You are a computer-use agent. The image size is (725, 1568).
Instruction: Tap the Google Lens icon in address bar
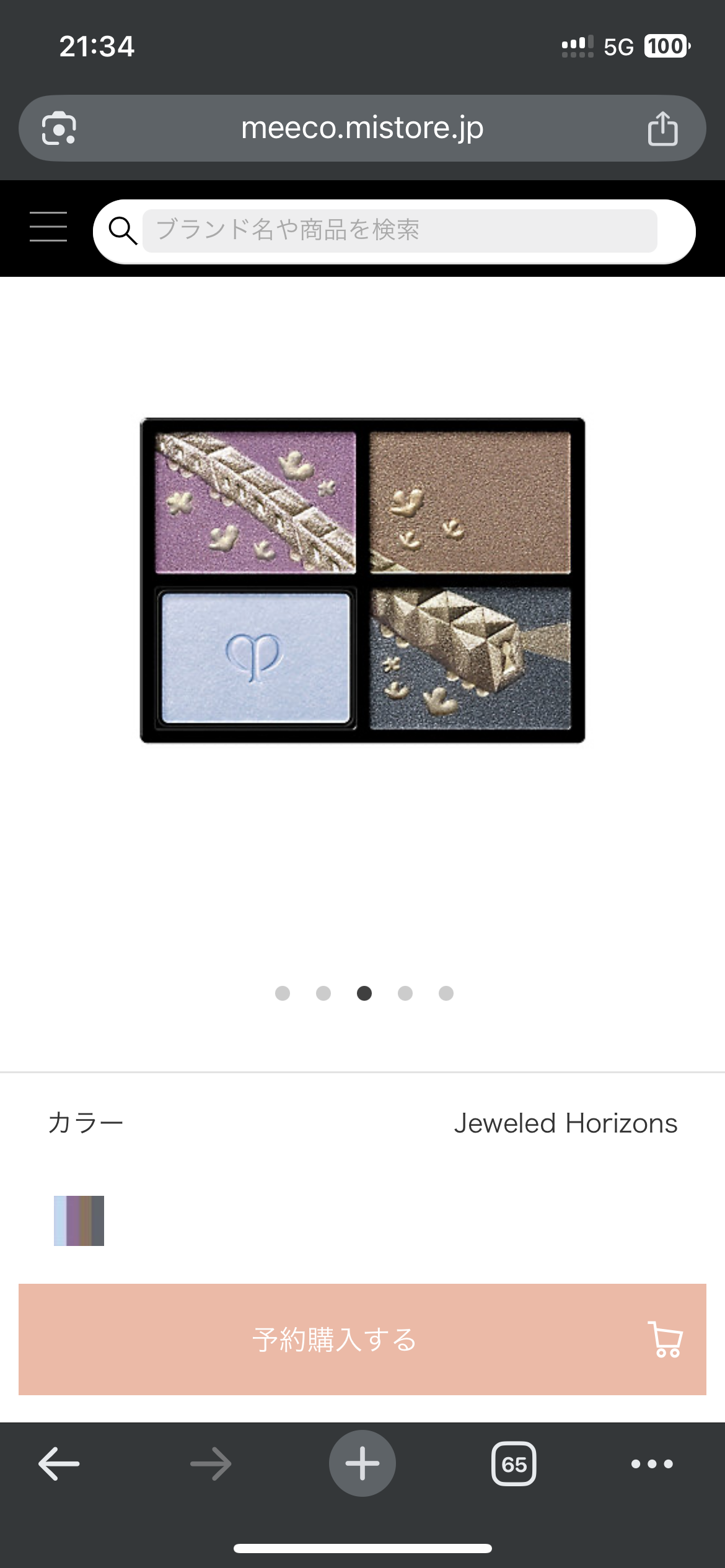tap(59, 128)
